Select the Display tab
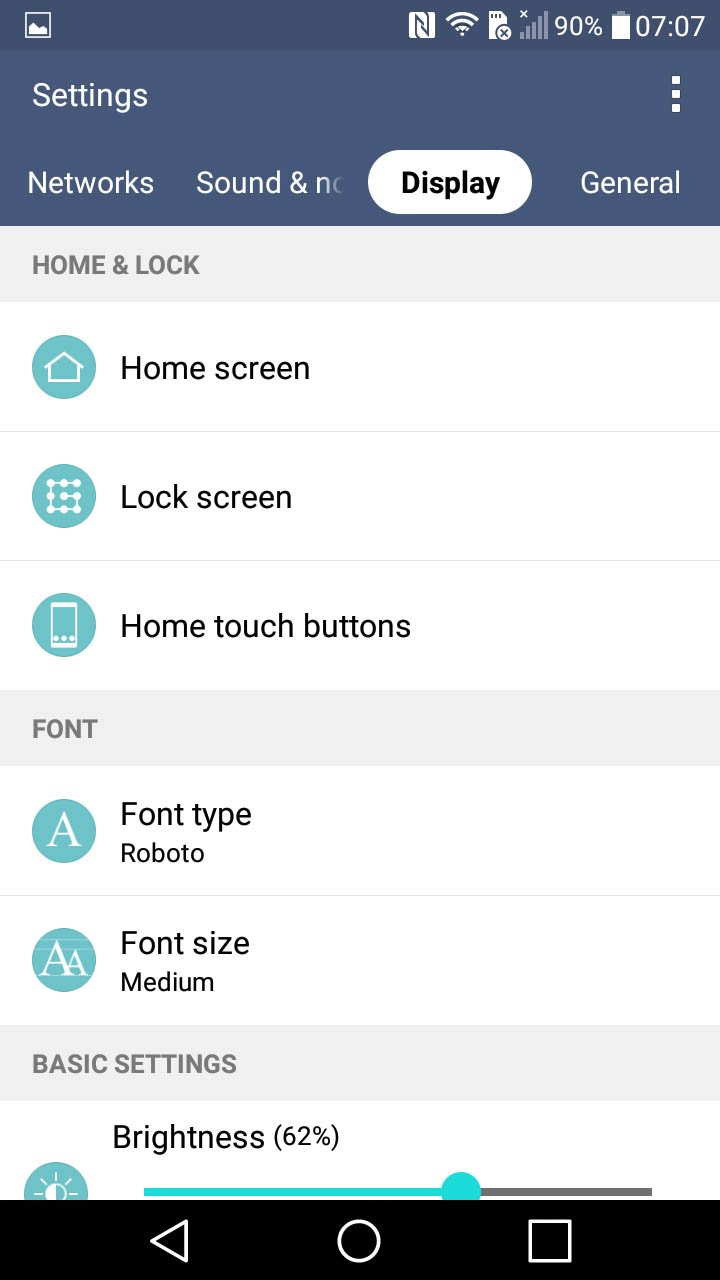 pos(450,183)
